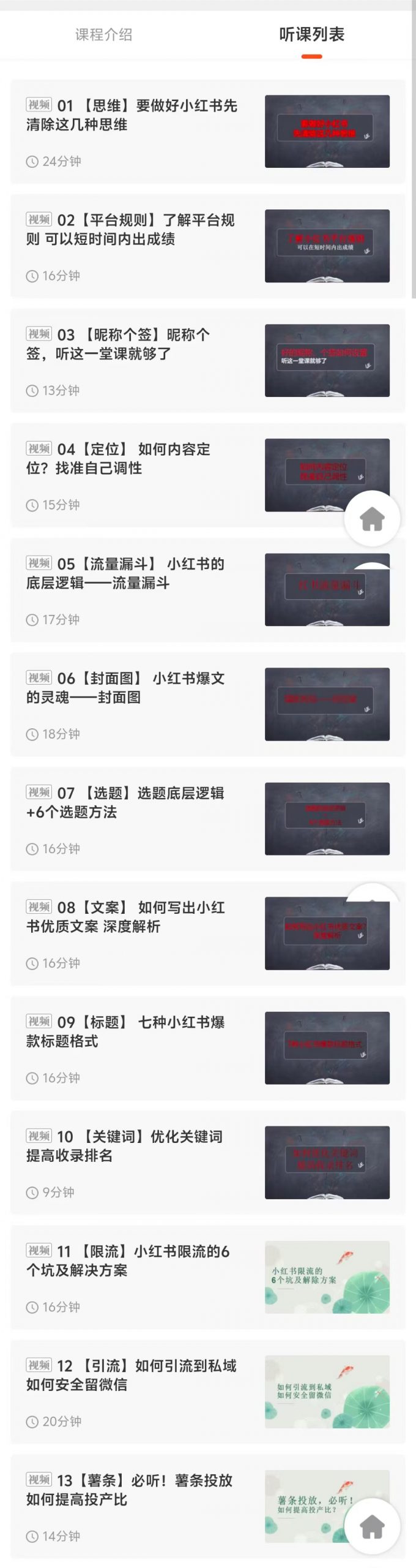Switch to the 课程介绍 tab
Image resolution: width=416 pixels, height=1568 pixels.
coord(103,34)
